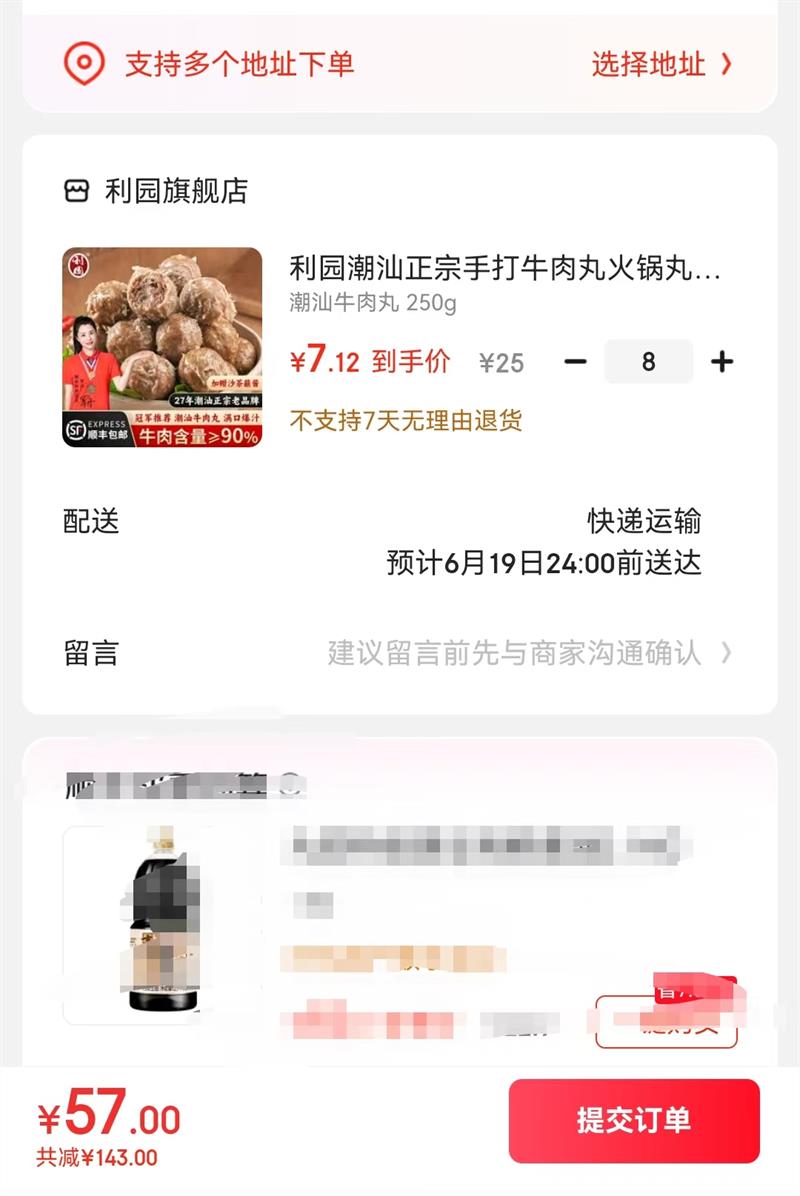This screenshot has width=800, height=1196.
Task: Open the 利园旗舰店 store page
Action: click(156, 191)
